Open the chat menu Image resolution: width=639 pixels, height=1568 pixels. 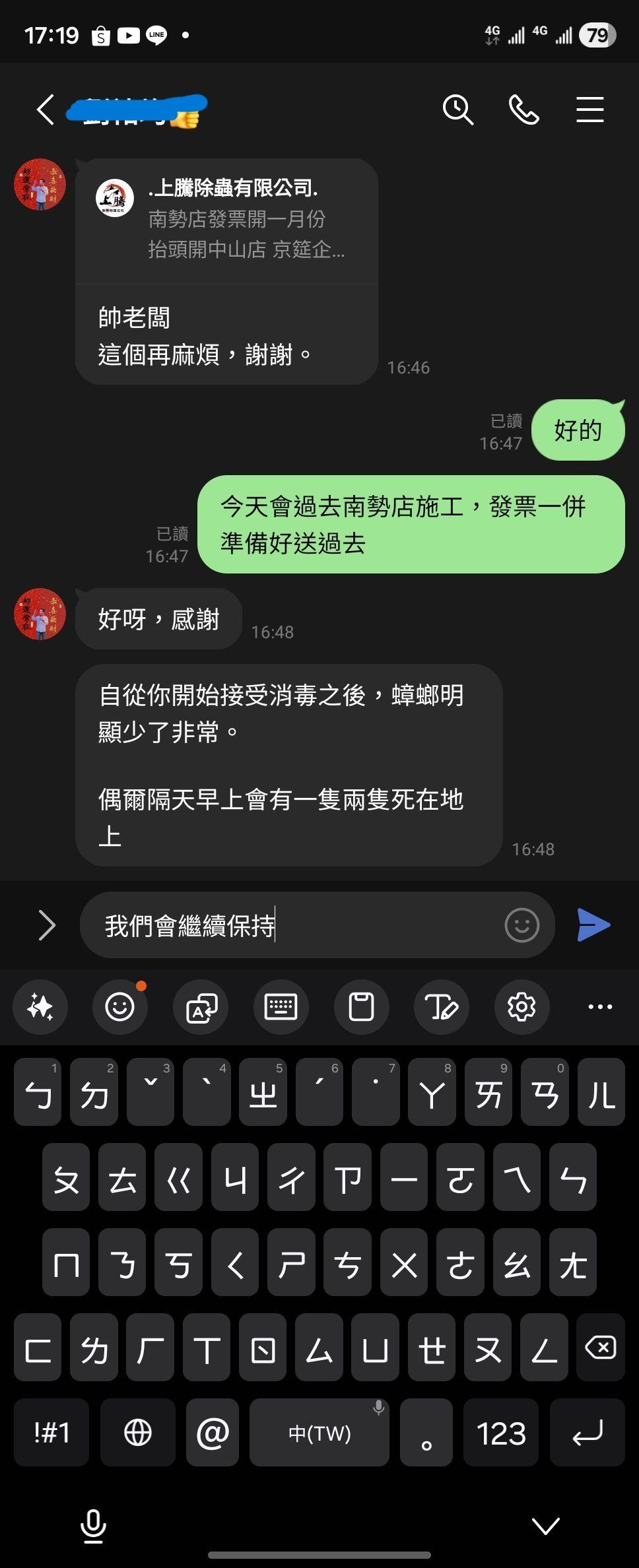point(589,110)
